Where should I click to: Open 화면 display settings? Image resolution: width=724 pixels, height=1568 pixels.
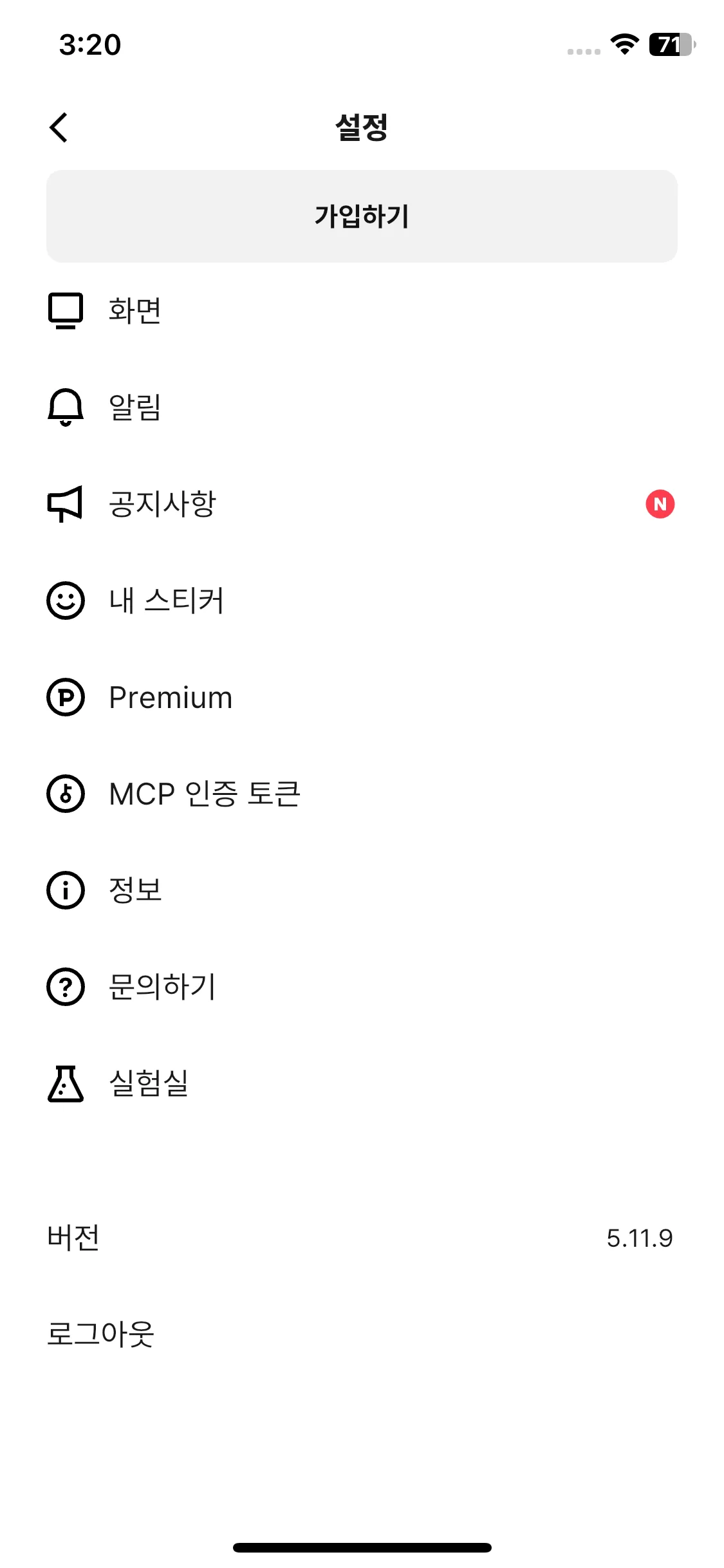tap(135, 311)
